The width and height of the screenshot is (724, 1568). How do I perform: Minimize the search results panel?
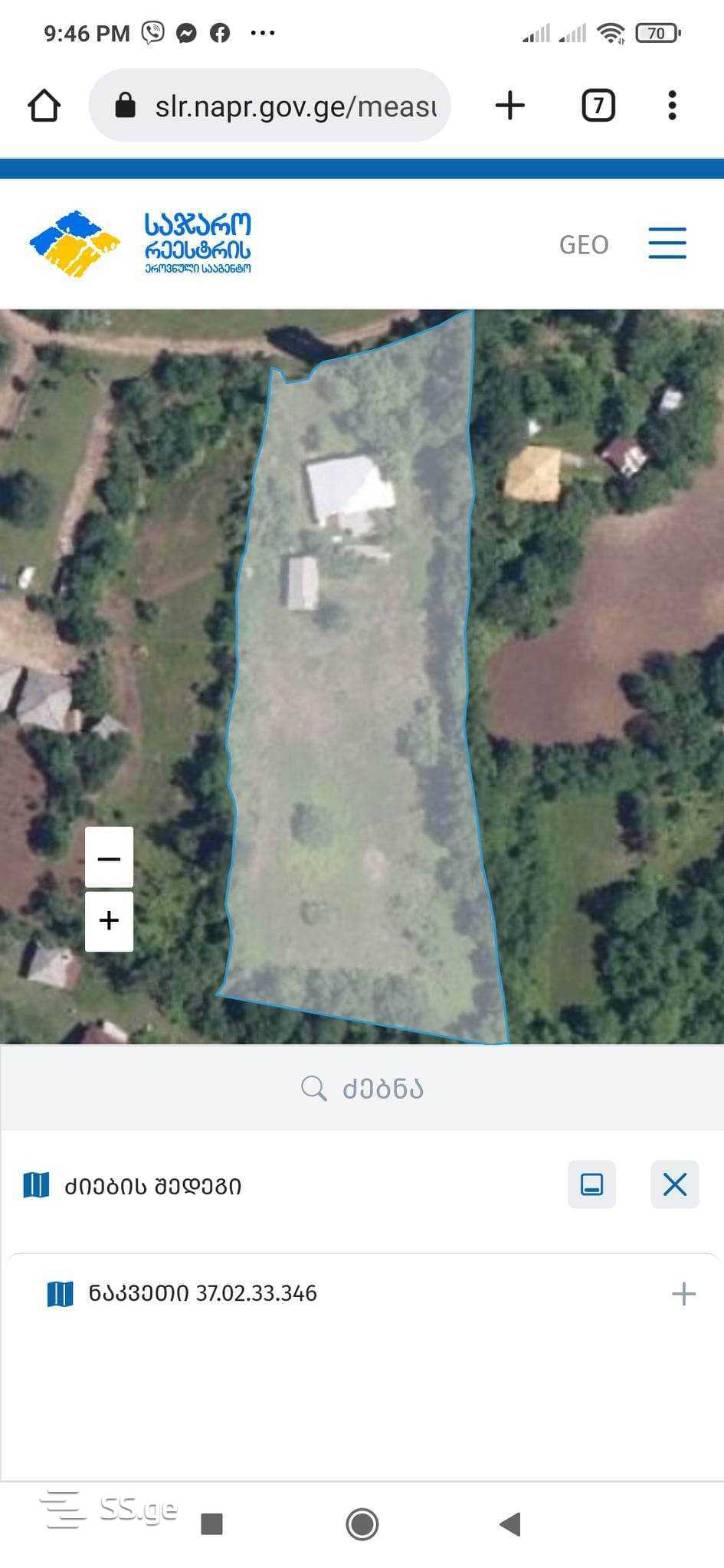click(x=591, y=1184)
